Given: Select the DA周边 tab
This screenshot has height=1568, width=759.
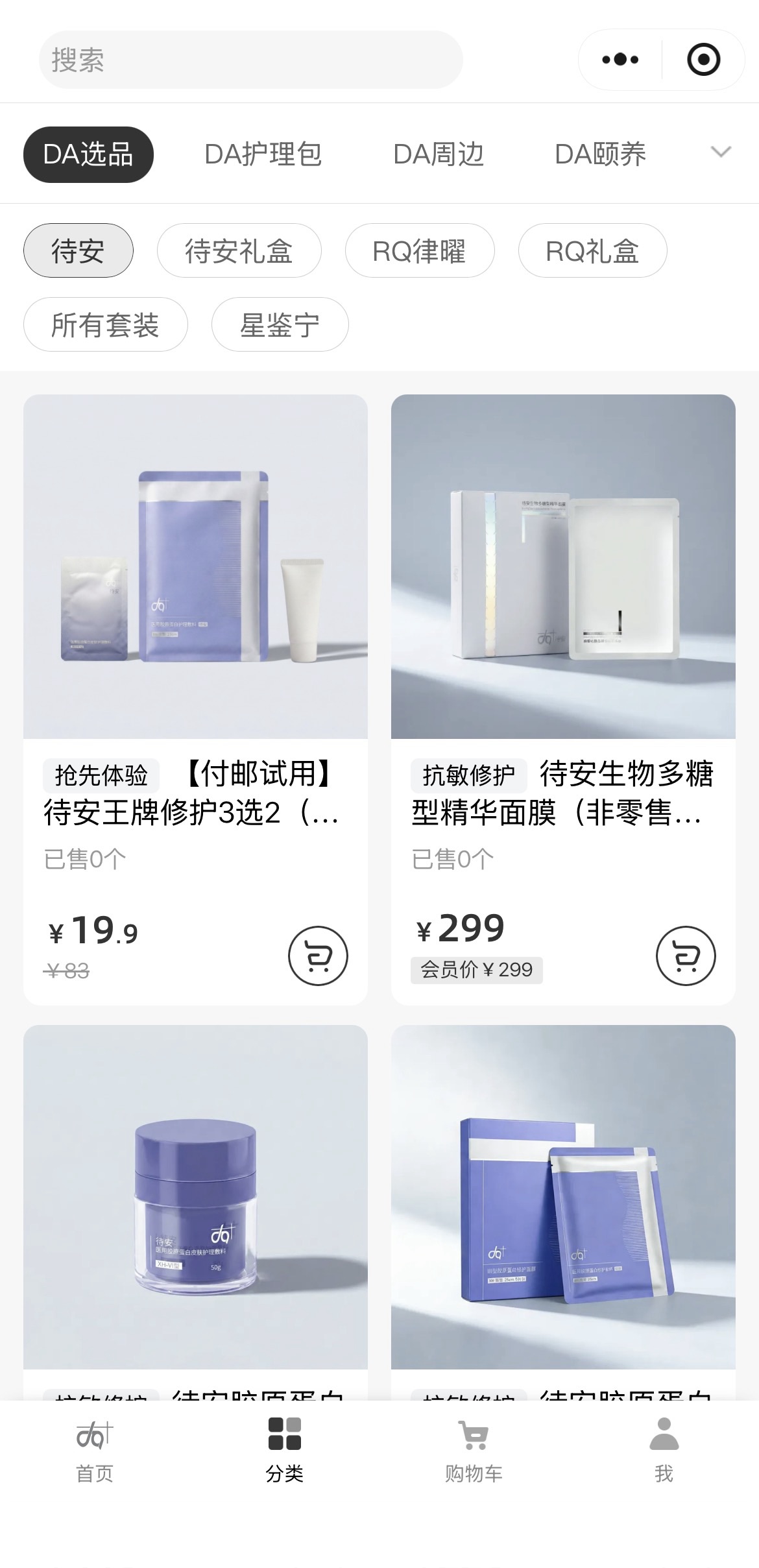Looking at the screenshot, I should point(439,154).
